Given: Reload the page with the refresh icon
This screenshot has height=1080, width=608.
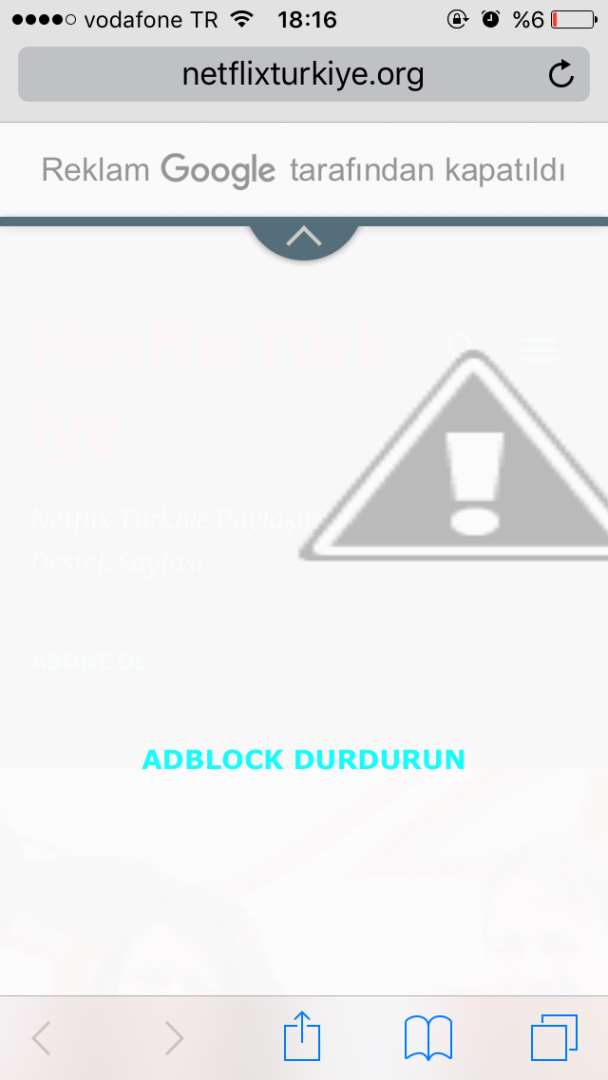Looking at the screenshot, I should click(561, 74).
